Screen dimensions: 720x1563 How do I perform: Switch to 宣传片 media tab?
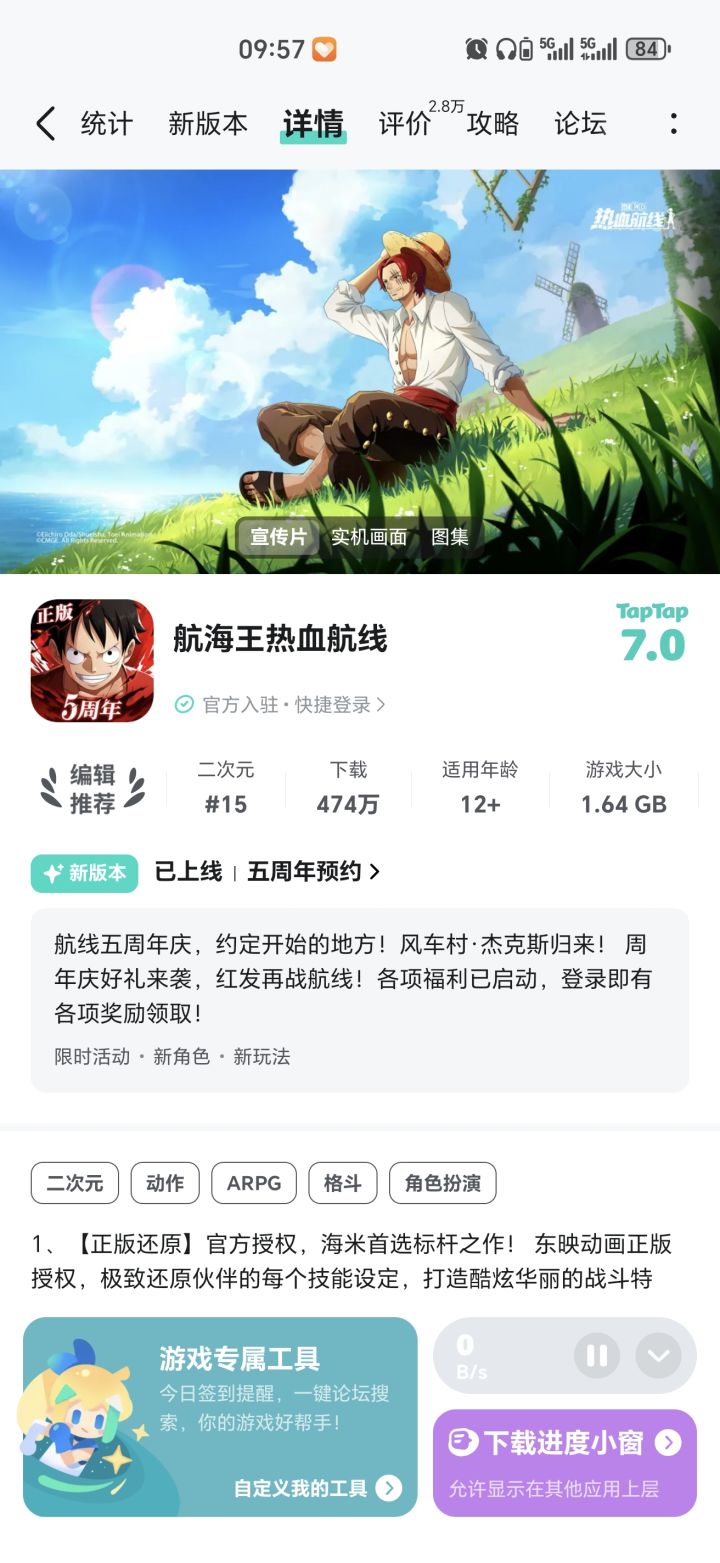[x=278, y=537]
